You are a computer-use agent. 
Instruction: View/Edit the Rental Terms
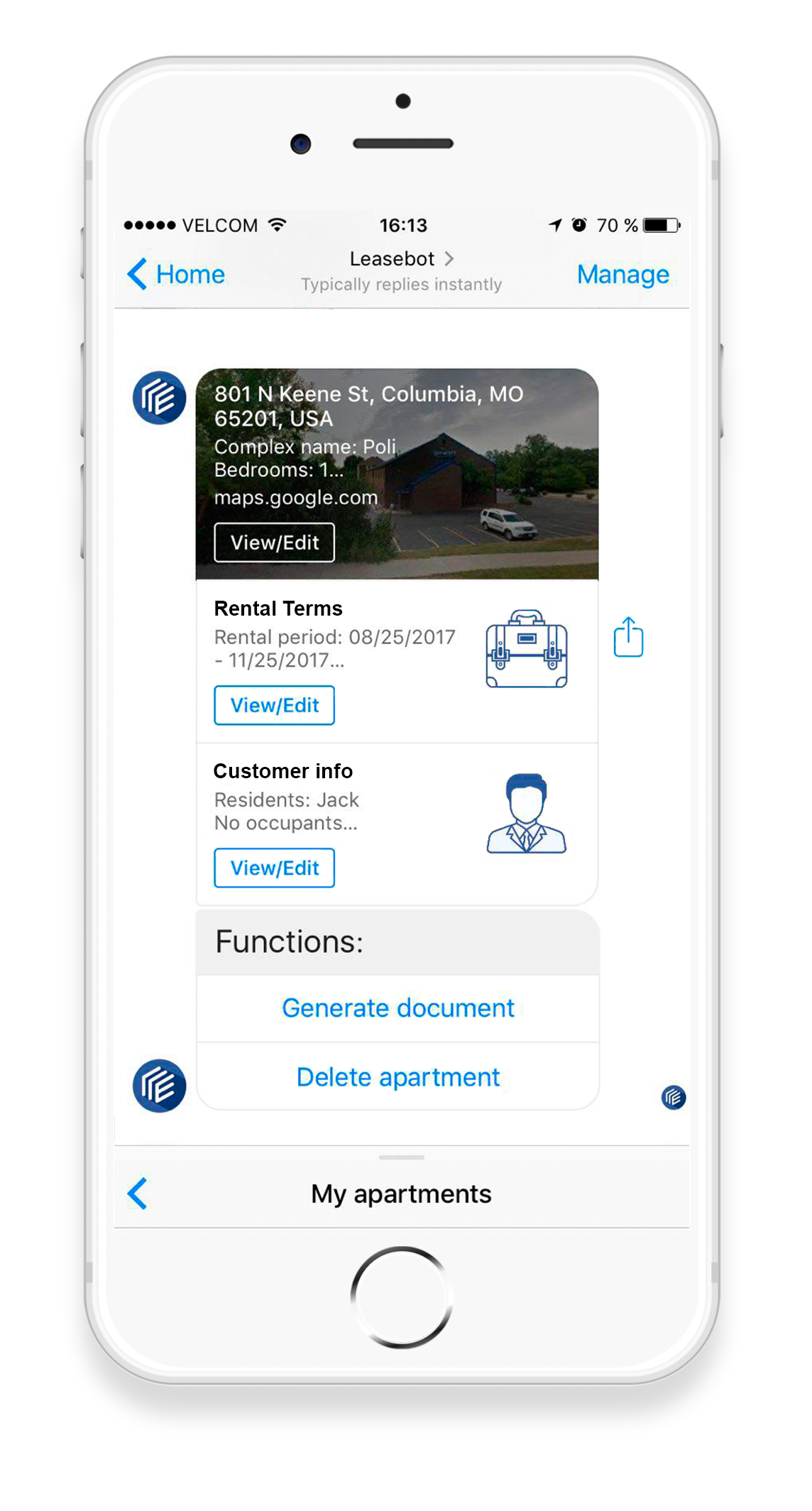[275, 705]
